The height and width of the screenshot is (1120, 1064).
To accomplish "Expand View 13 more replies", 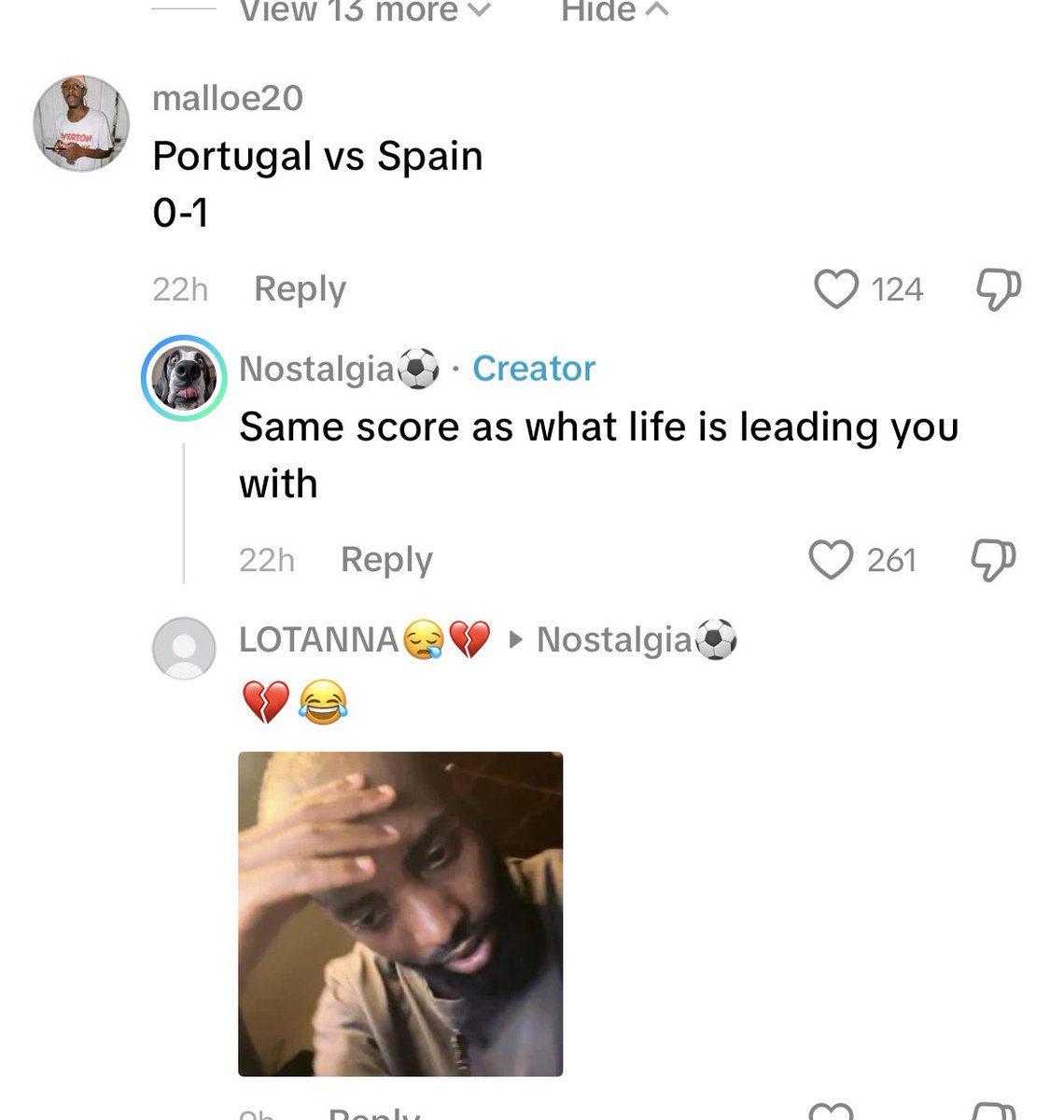I will (365, 11).
